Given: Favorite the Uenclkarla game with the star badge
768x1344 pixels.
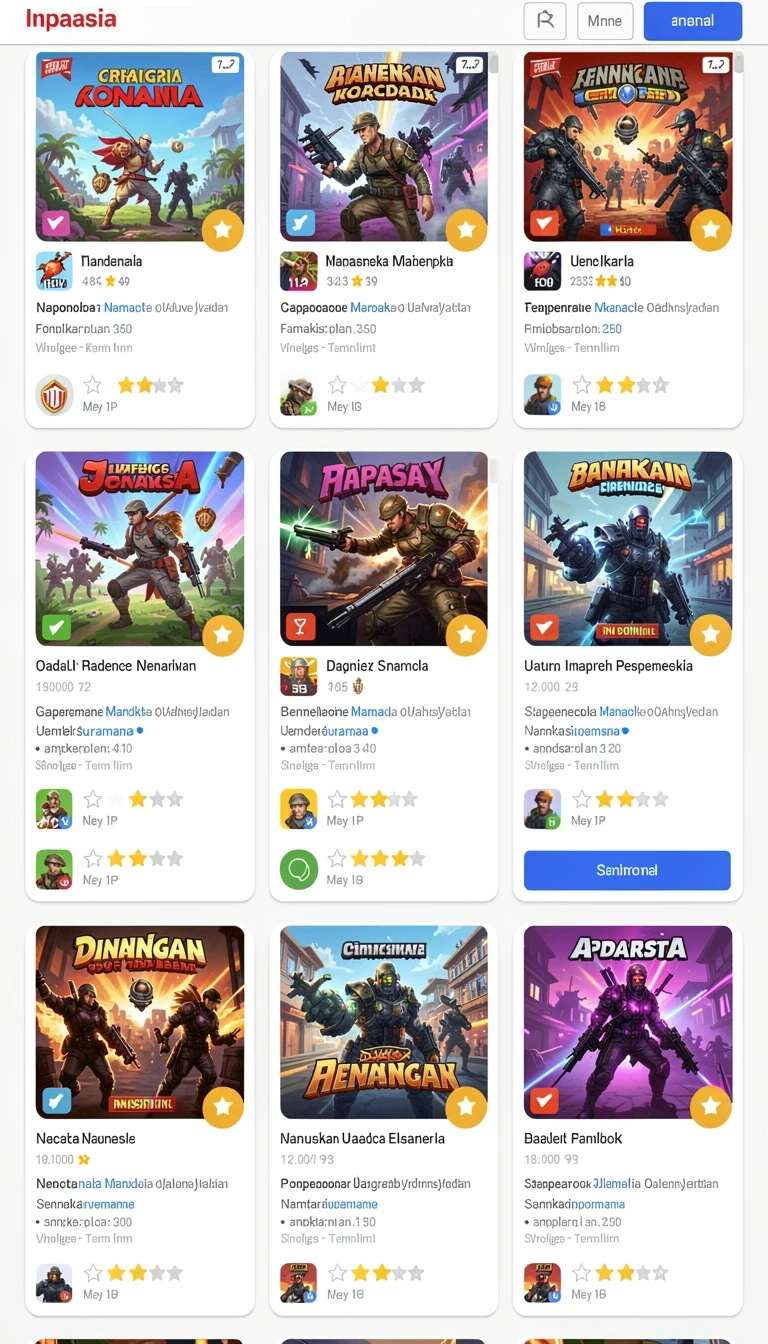Looking at the screenshot, I should coord(710,230).
